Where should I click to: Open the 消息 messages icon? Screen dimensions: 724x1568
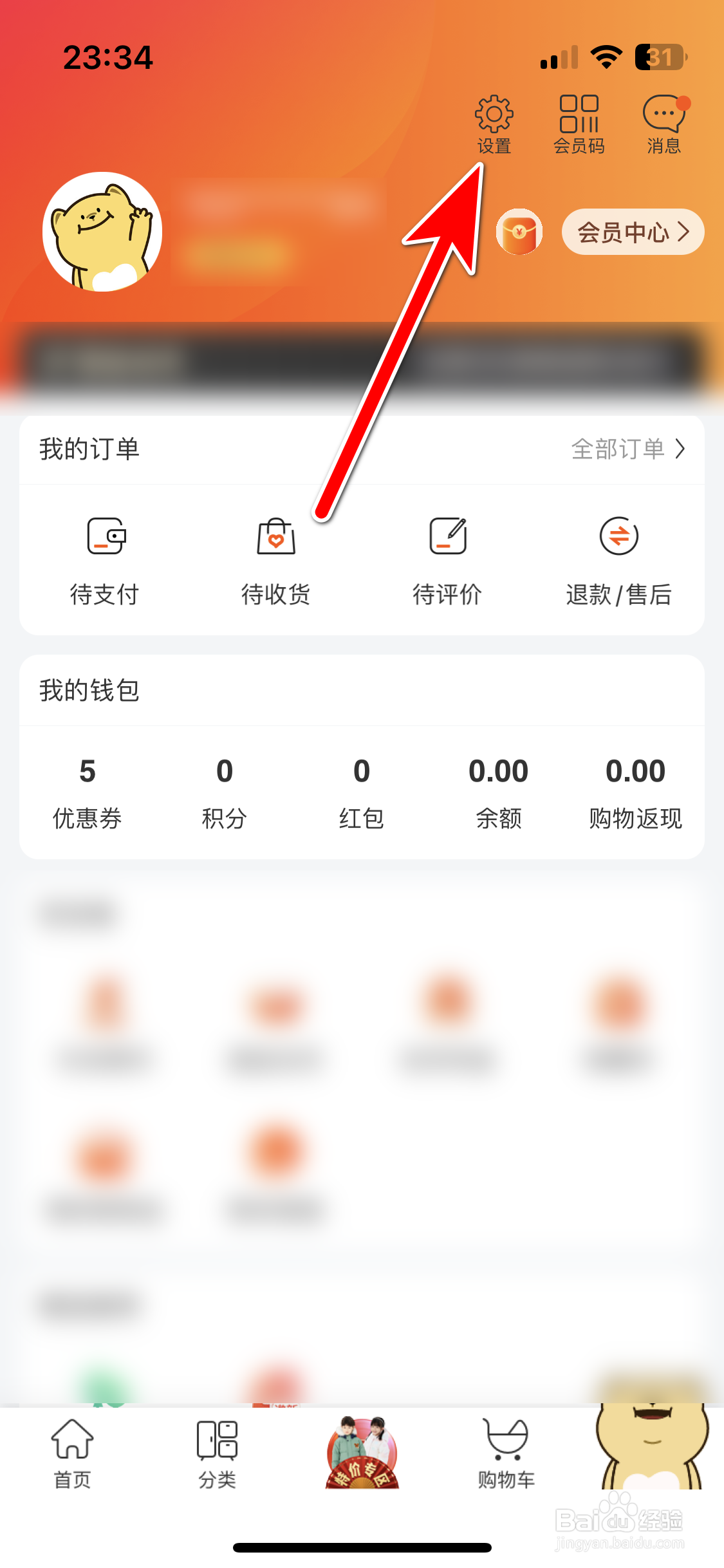[x=663, y=124]
